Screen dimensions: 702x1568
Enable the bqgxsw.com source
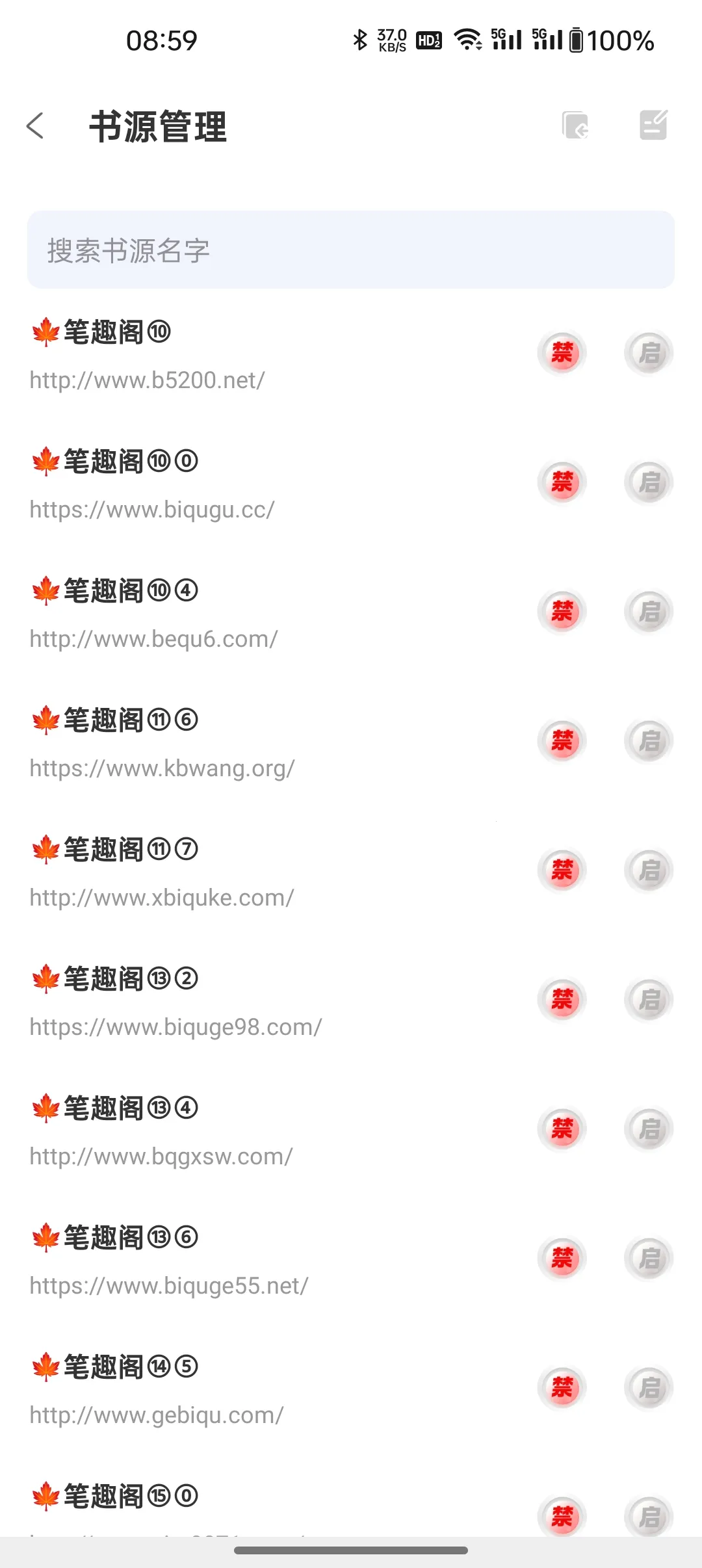[649, 1129]
